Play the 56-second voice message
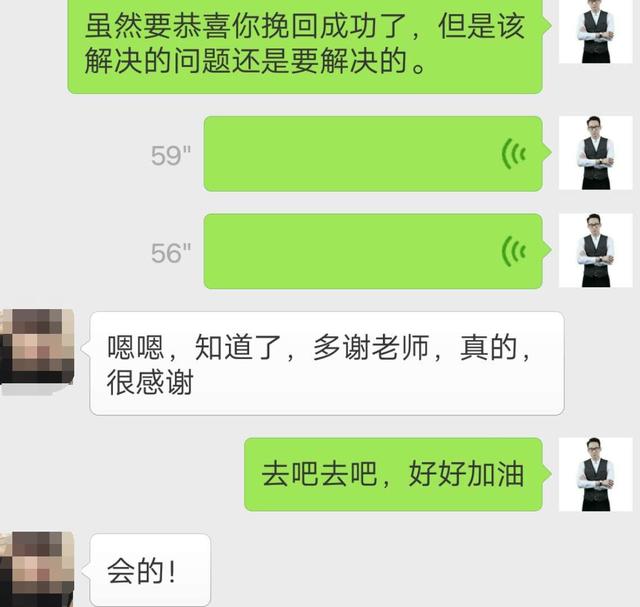Viewport: 640px width, 607px height. point(373,252)
